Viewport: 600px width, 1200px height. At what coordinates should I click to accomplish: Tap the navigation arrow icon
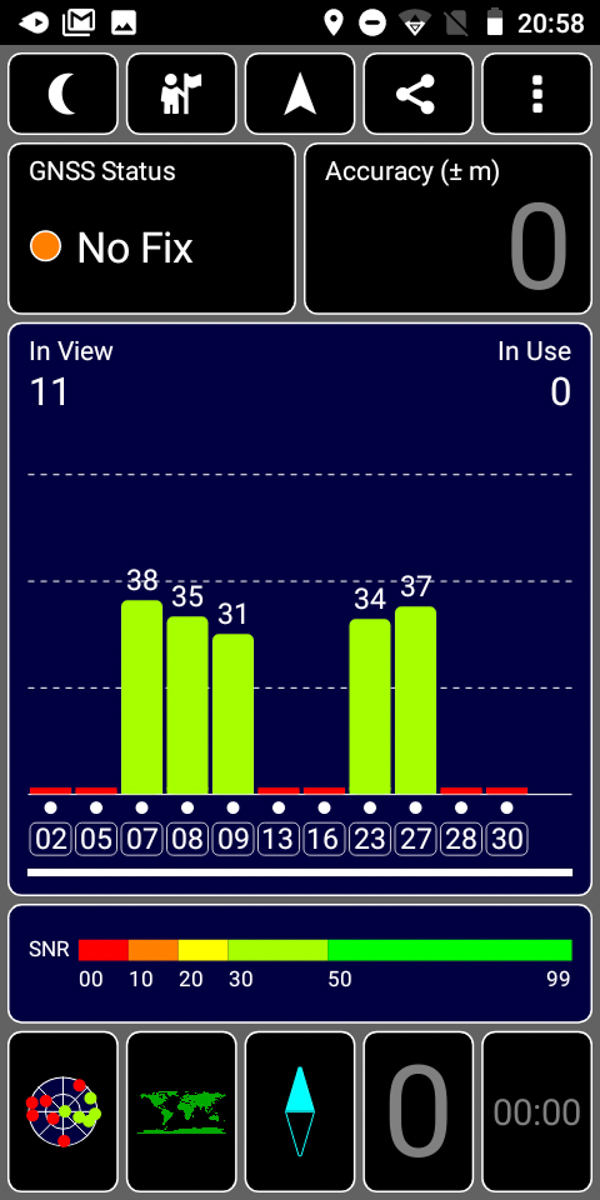tap(300, 94)
